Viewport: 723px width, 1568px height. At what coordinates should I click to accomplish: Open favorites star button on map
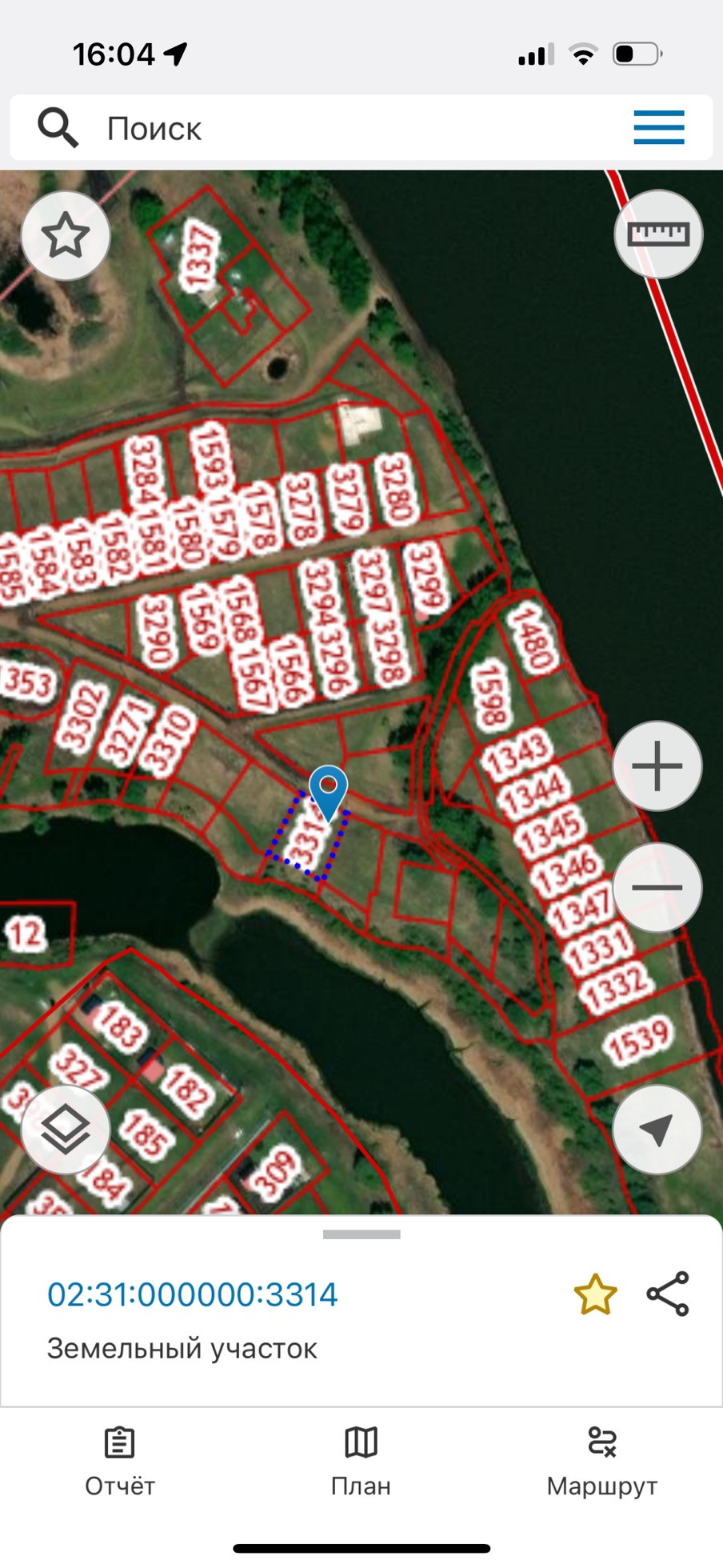click(x=66, y=236)
